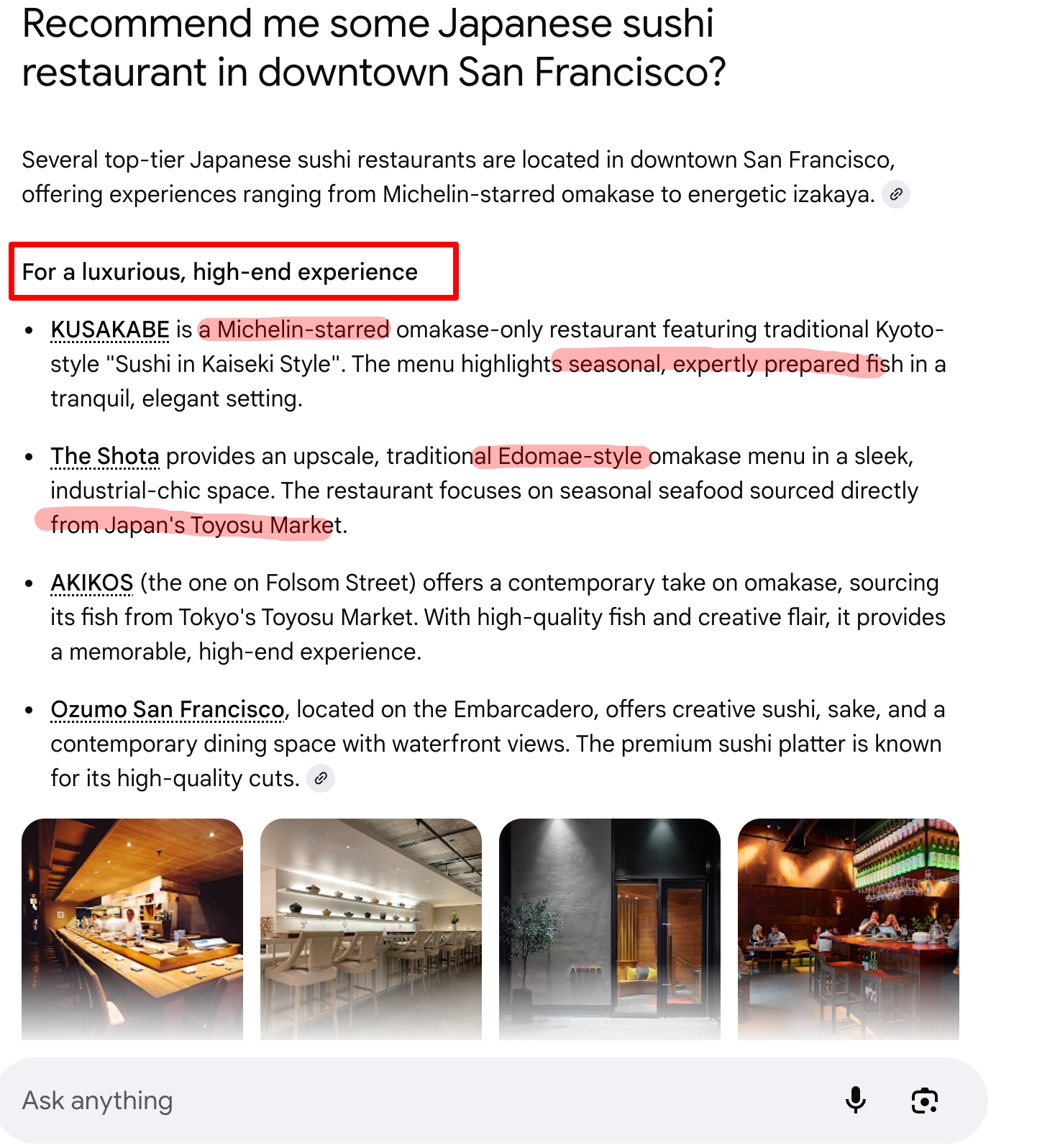Screen dimensions: 1037x1148
Task: Tap the source link icon after 'energetic izakaya'
Action: coord(895,194)
